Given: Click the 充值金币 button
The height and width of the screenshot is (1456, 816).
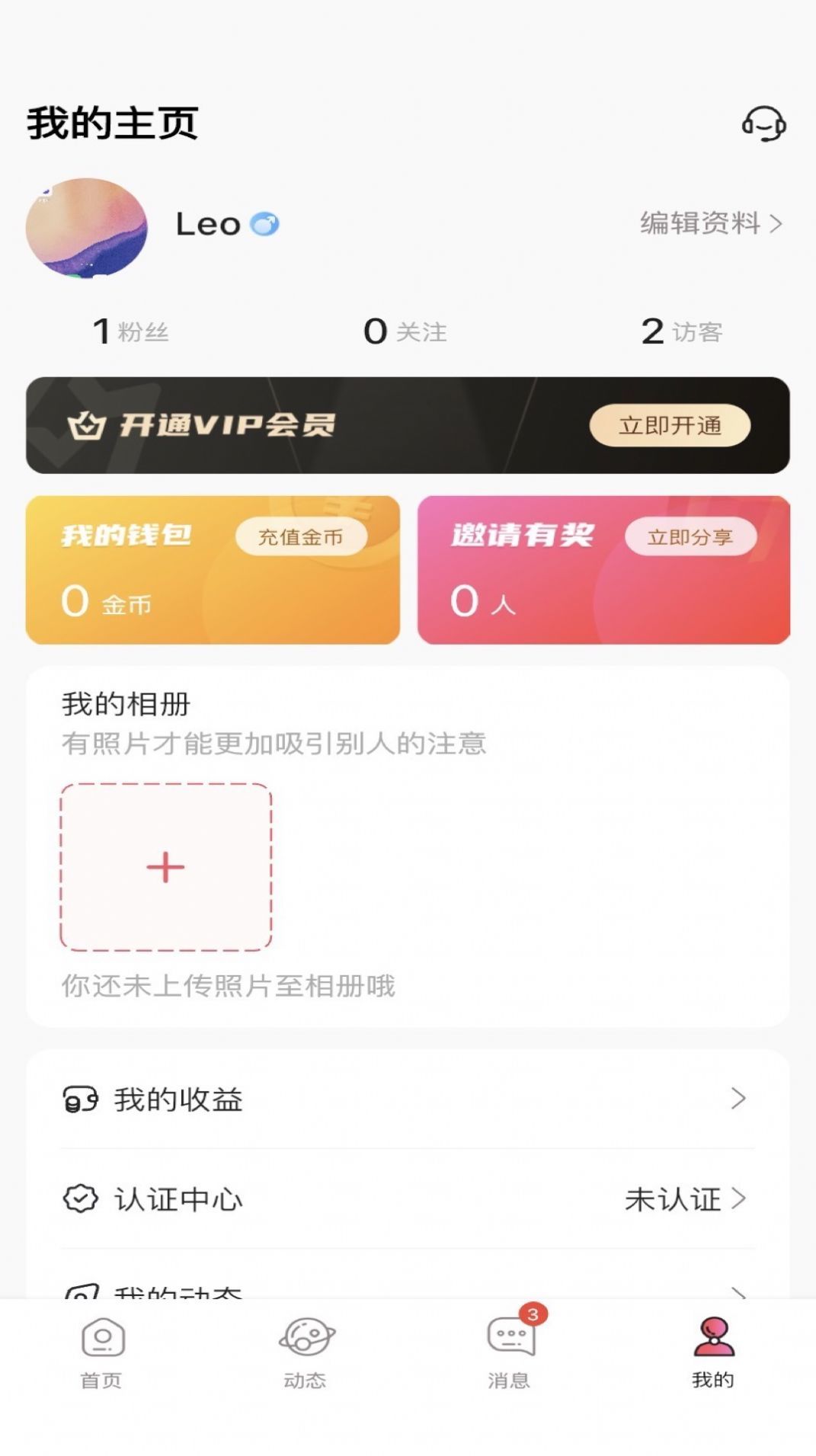Looking at the screenshot, I should tap(302, 536).
